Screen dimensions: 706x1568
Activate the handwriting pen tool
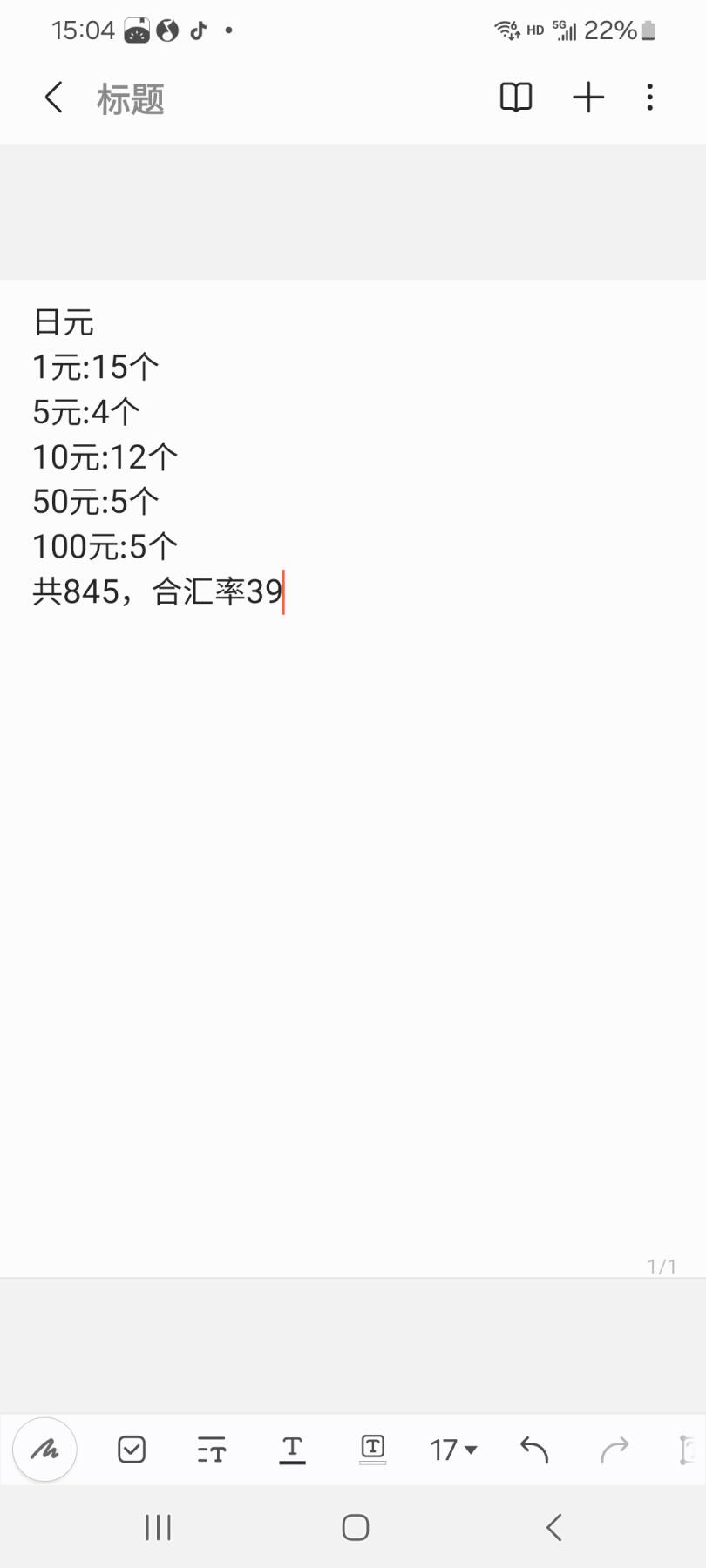[44, 1450]
